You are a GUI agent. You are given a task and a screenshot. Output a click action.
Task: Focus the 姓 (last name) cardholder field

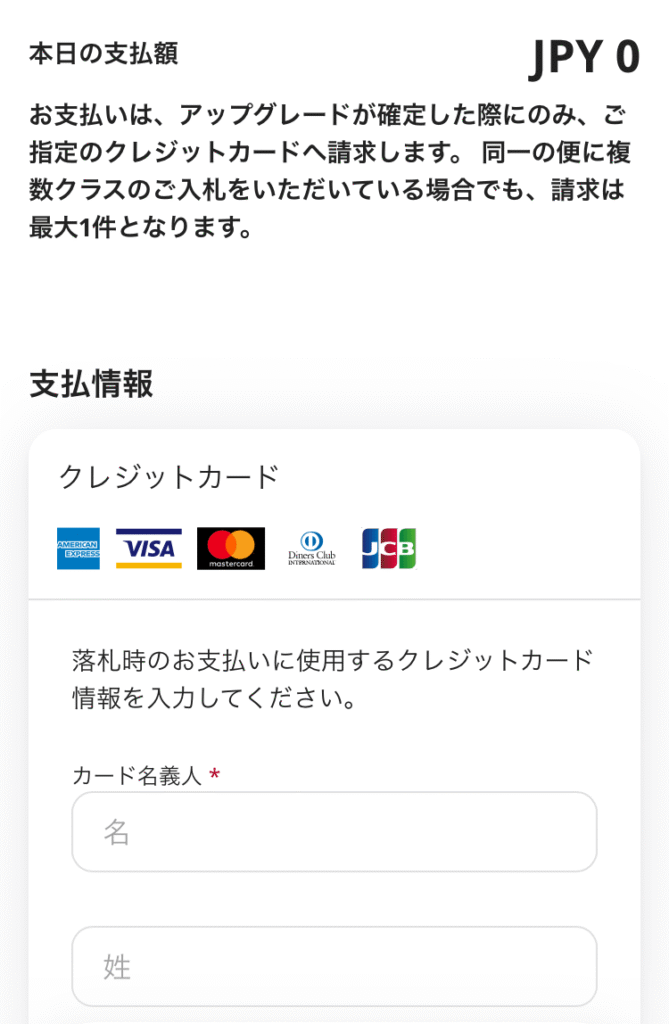334,966
